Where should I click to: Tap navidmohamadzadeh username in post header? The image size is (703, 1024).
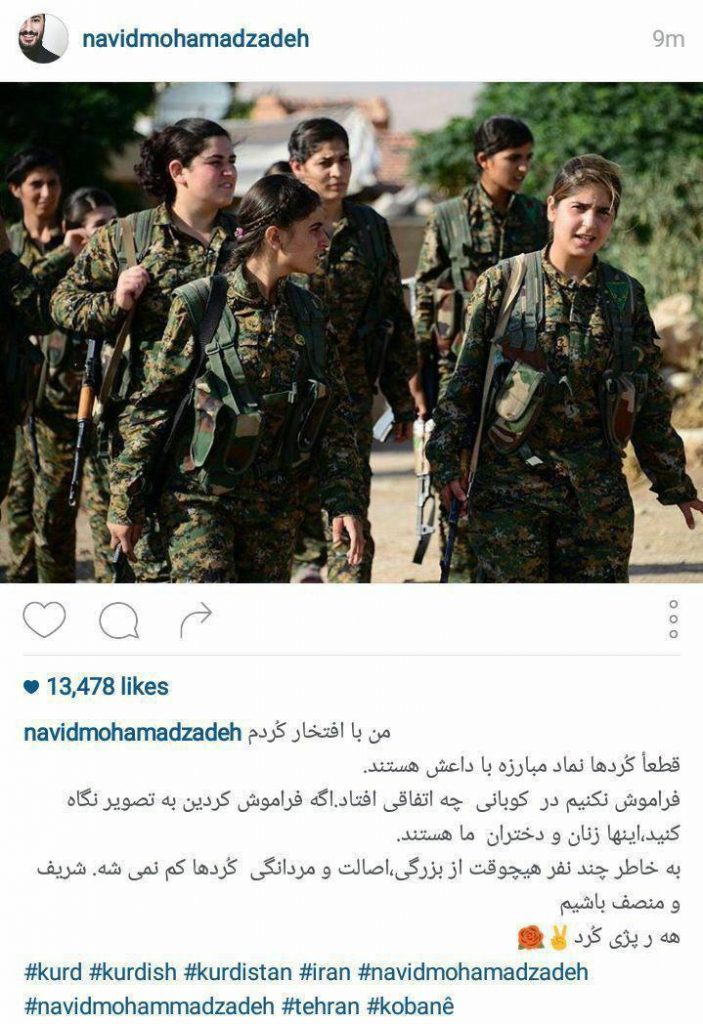coord(196,39)
